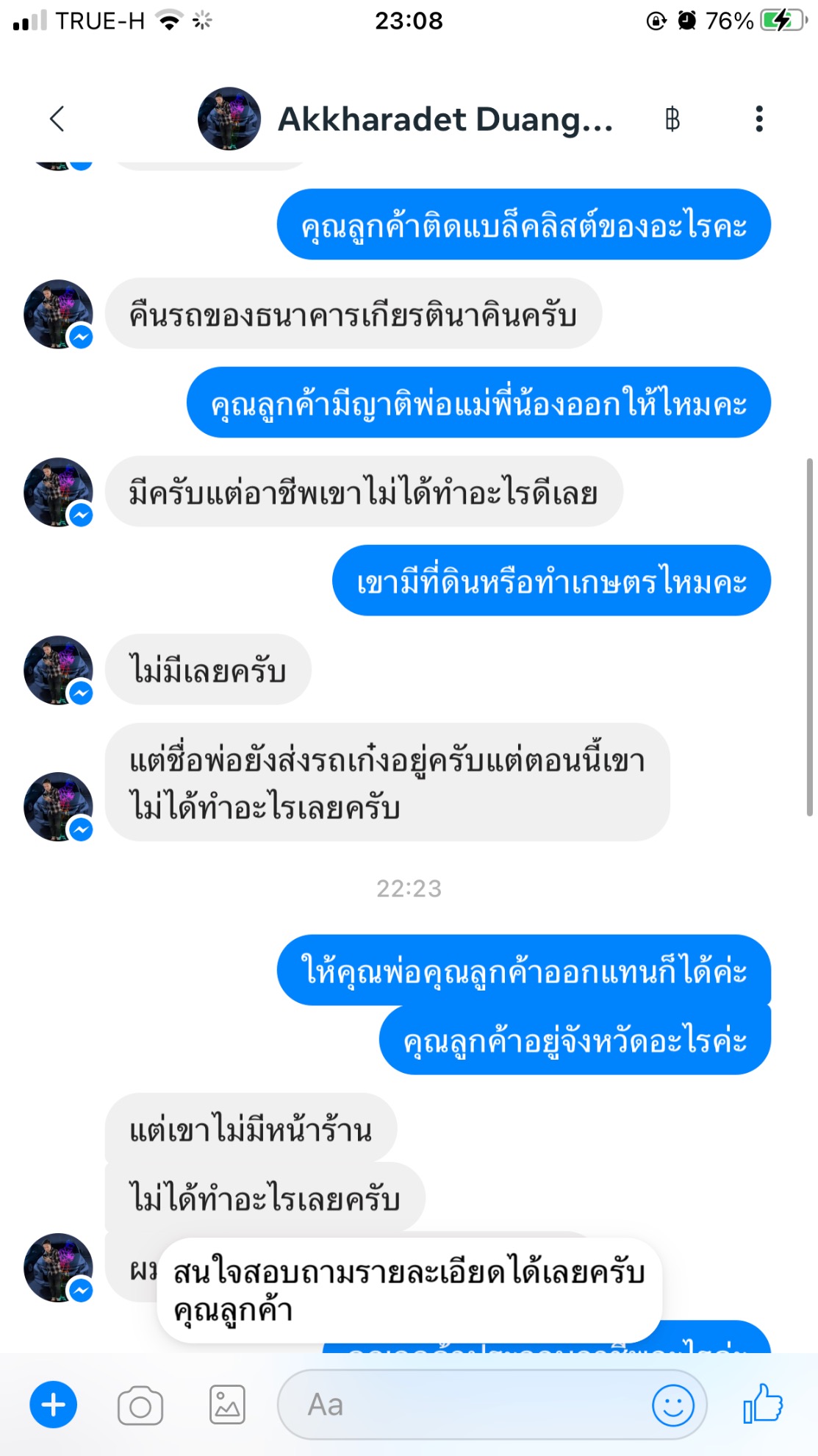Open the camera to take a photo

point(140,1405)
